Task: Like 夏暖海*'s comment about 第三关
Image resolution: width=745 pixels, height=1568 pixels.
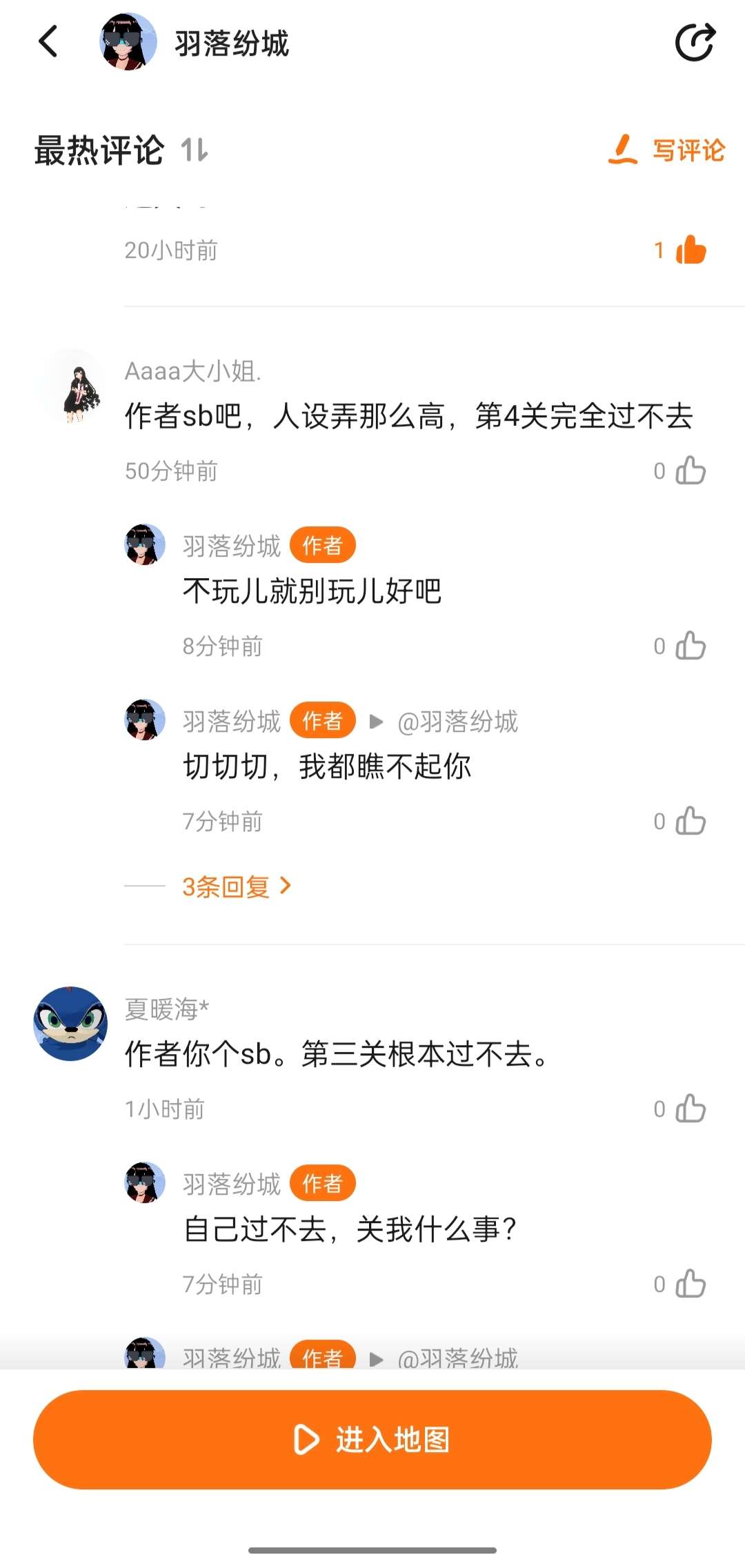Action: tap(691, 1109)
